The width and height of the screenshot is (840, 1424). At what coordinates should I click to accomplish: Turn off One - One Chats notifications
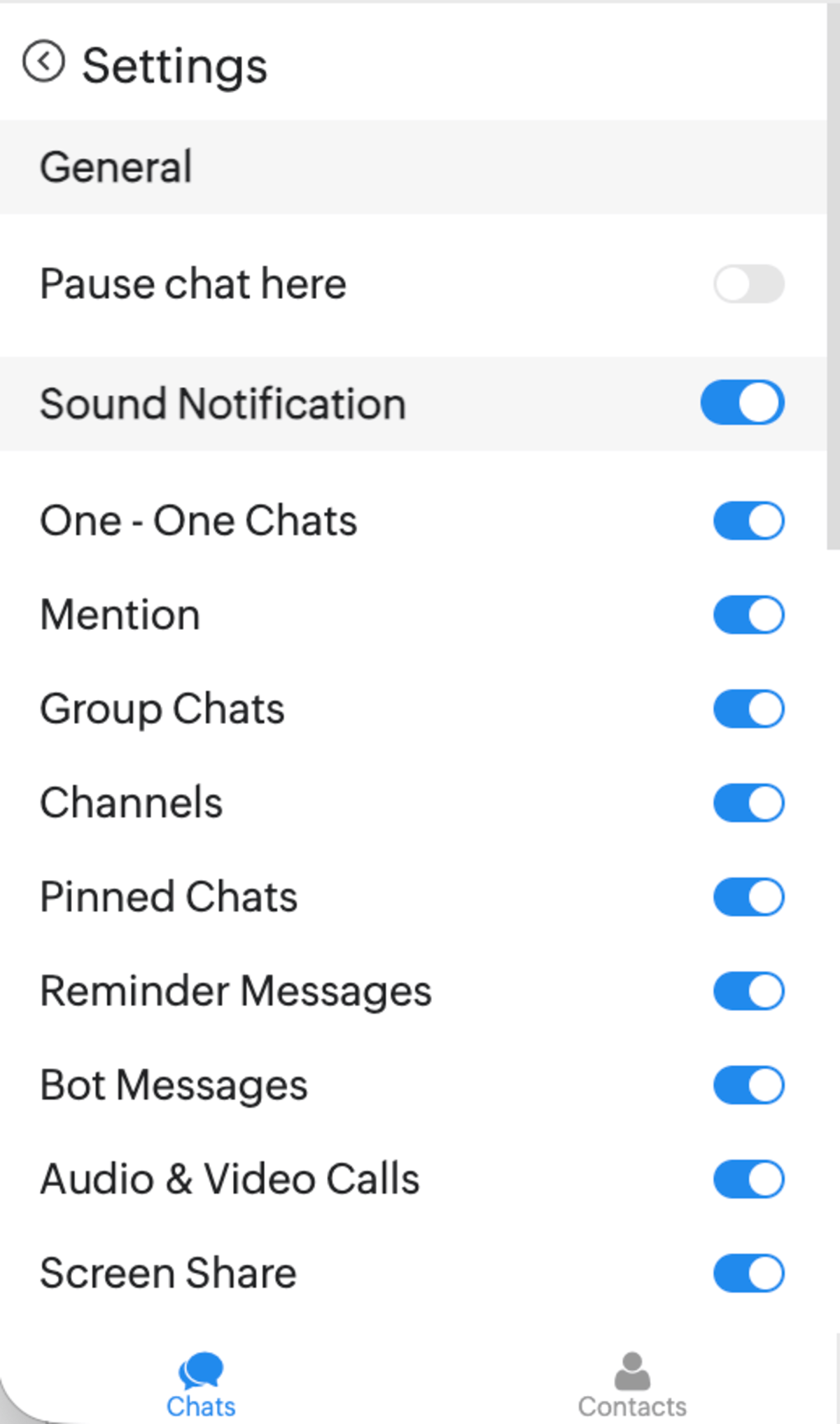(x=748, y=519)
